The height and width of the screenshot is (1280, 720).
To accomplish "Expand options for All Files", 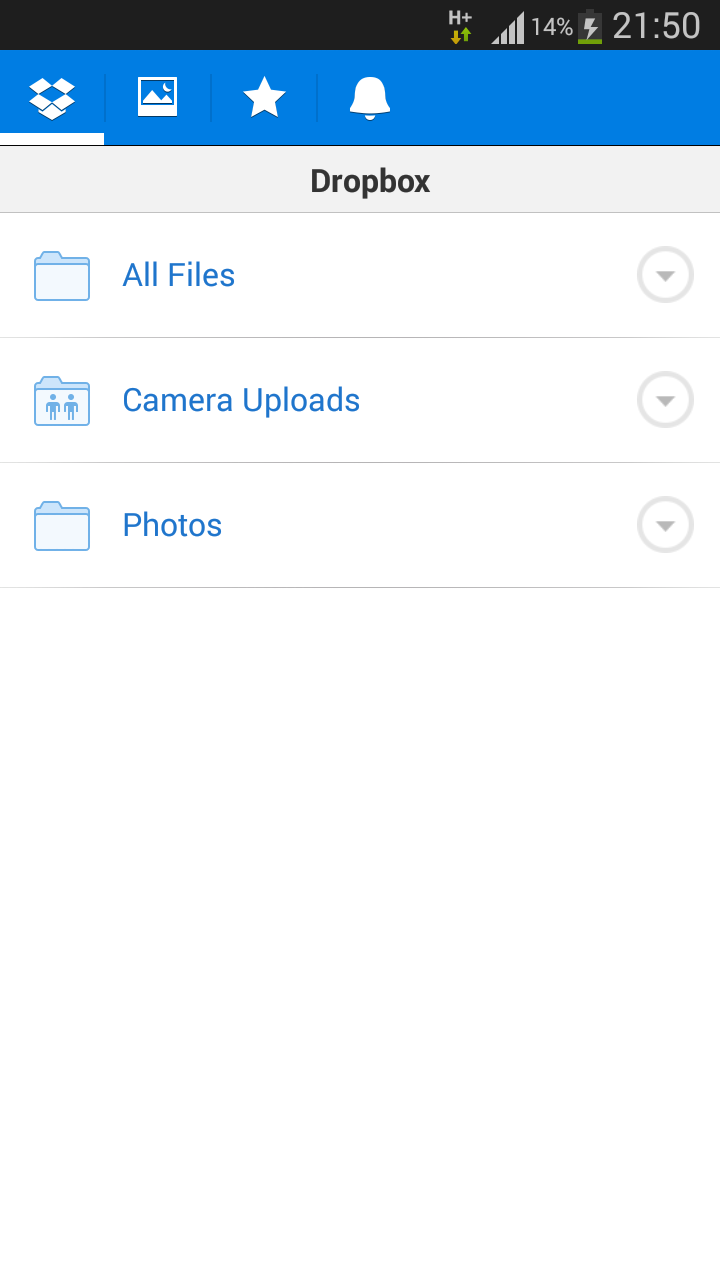I will pyautogui.click(x=665, y=275).
